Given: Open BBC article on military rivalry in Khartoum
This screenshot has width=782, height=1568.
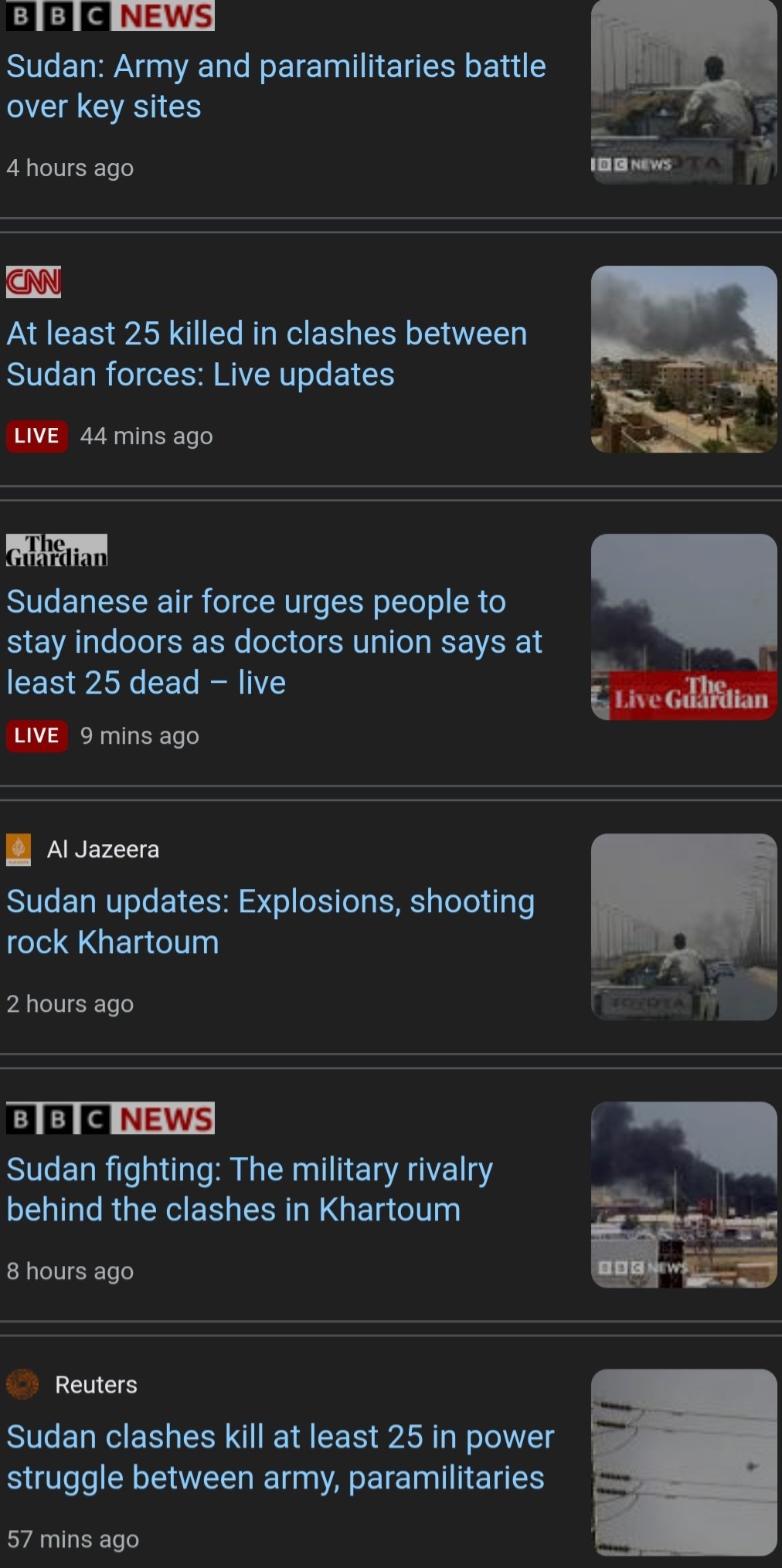Looking at the screenshot, I should [x=250, y=1189].
